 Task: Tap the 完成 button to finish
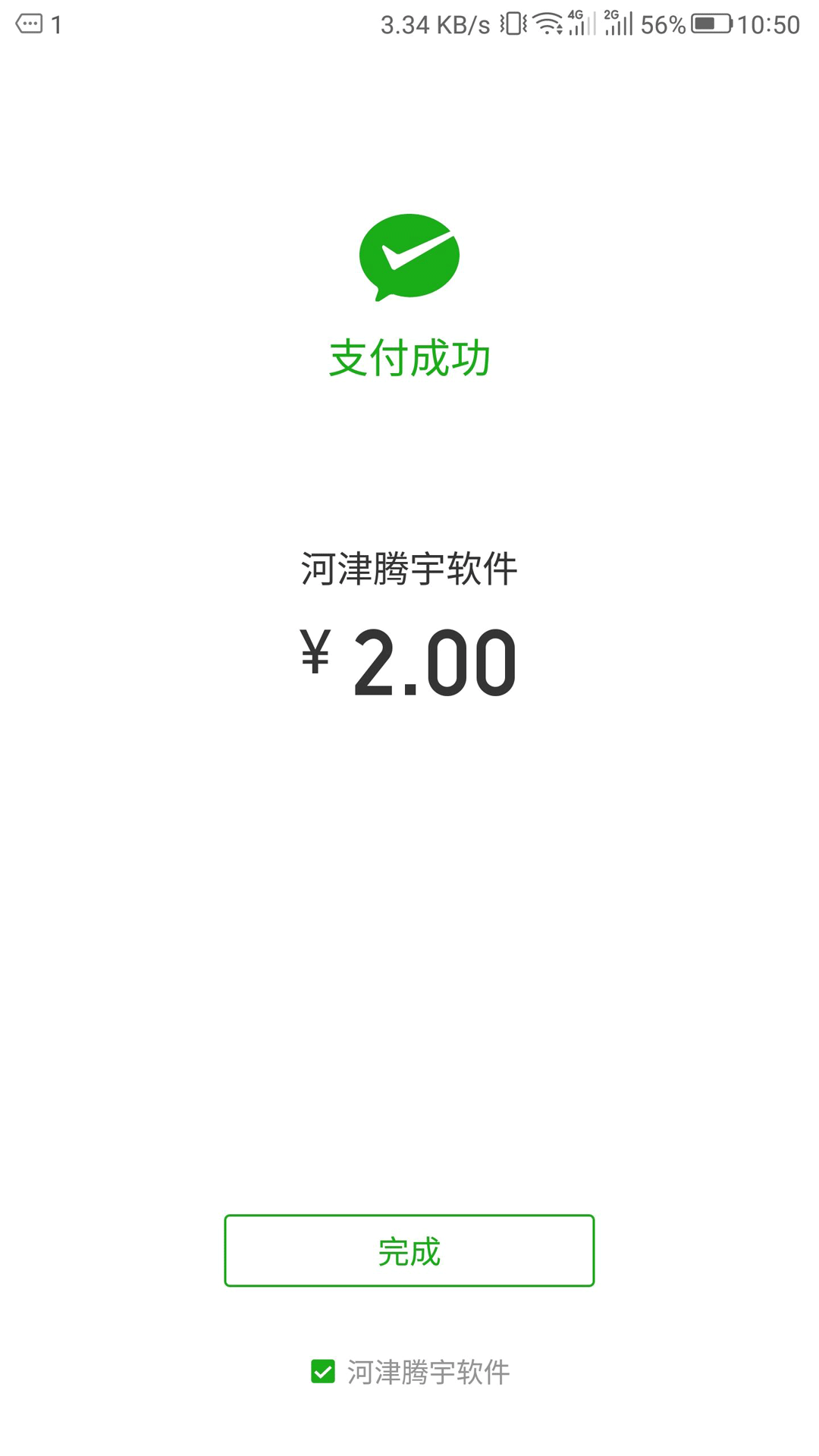409,1250
